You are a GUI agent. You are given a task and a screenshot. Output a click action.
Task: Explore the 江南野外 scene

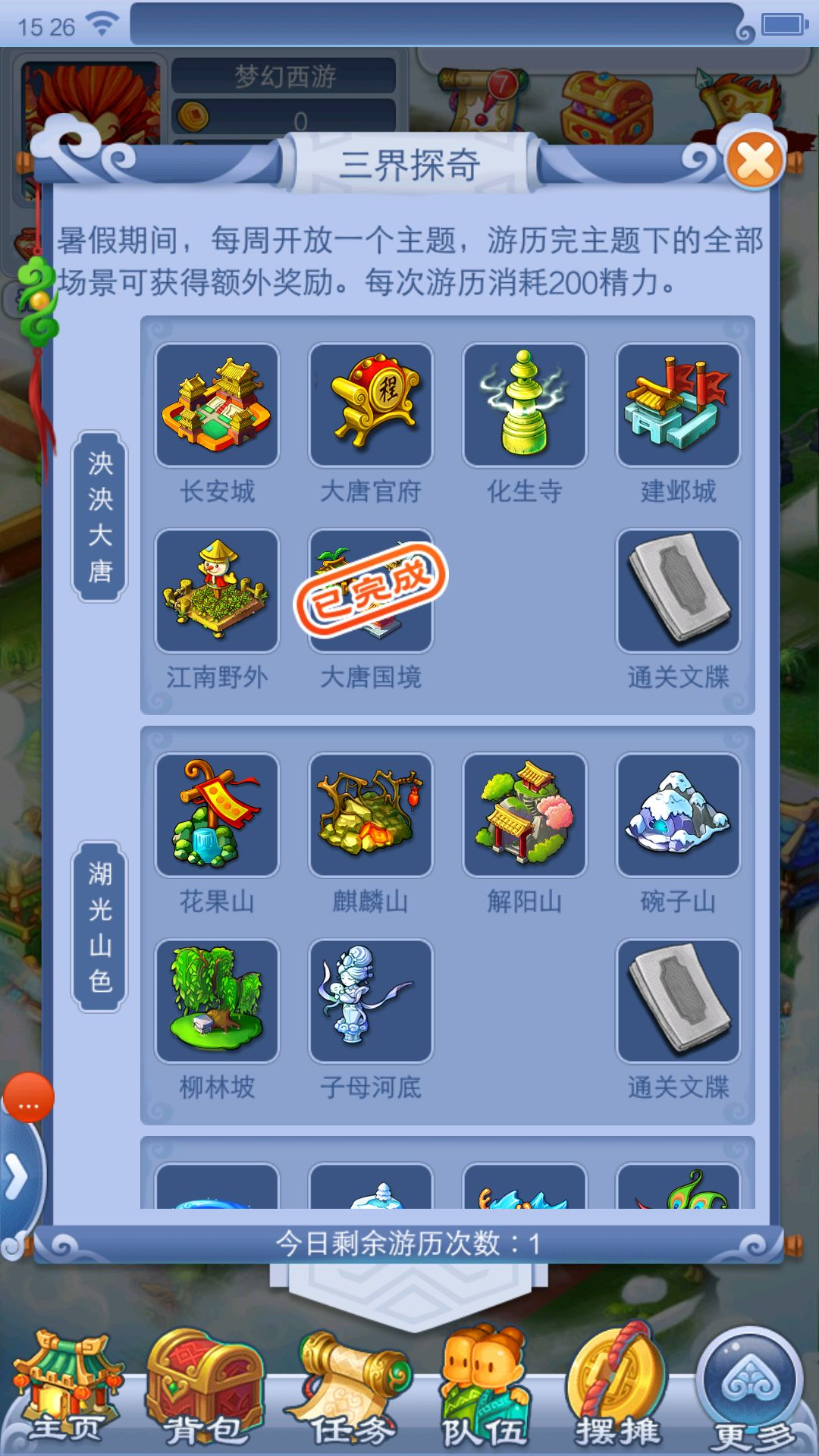[x=218, y=591]
